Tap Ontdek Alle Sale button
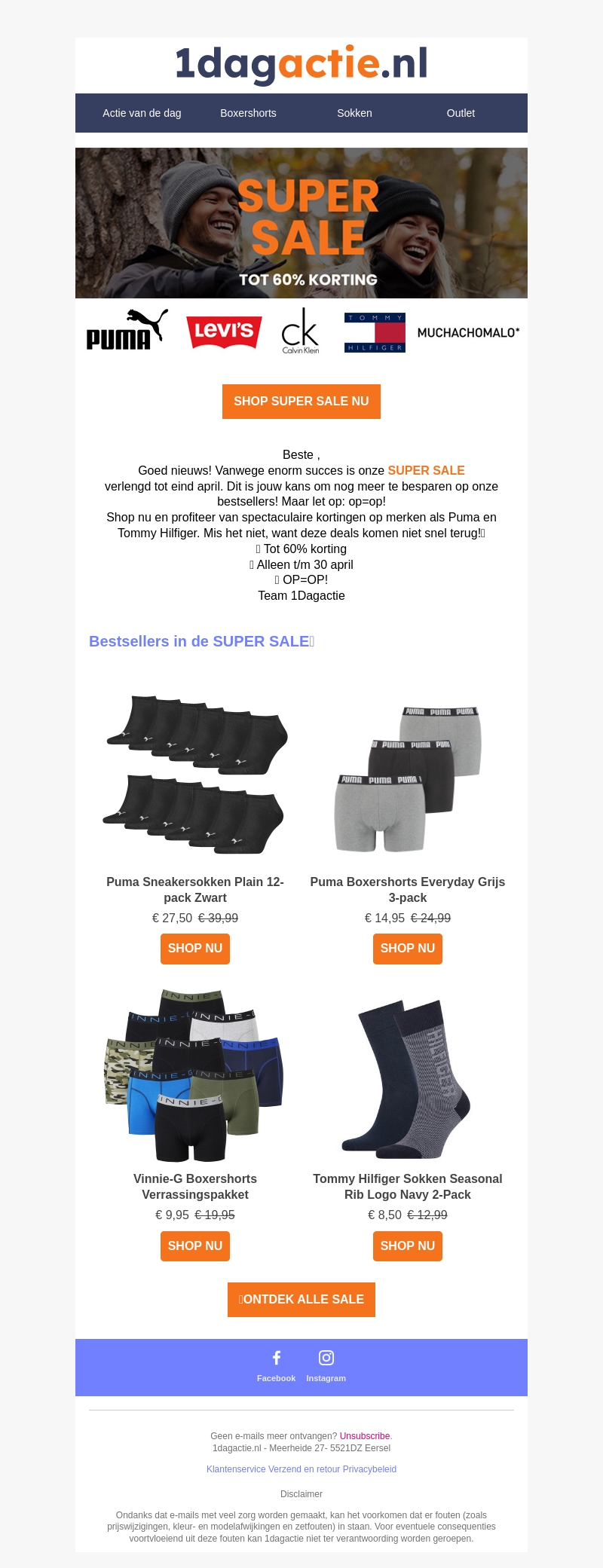The width and height of the screenshot is (603, 1568). [301, 1299]
